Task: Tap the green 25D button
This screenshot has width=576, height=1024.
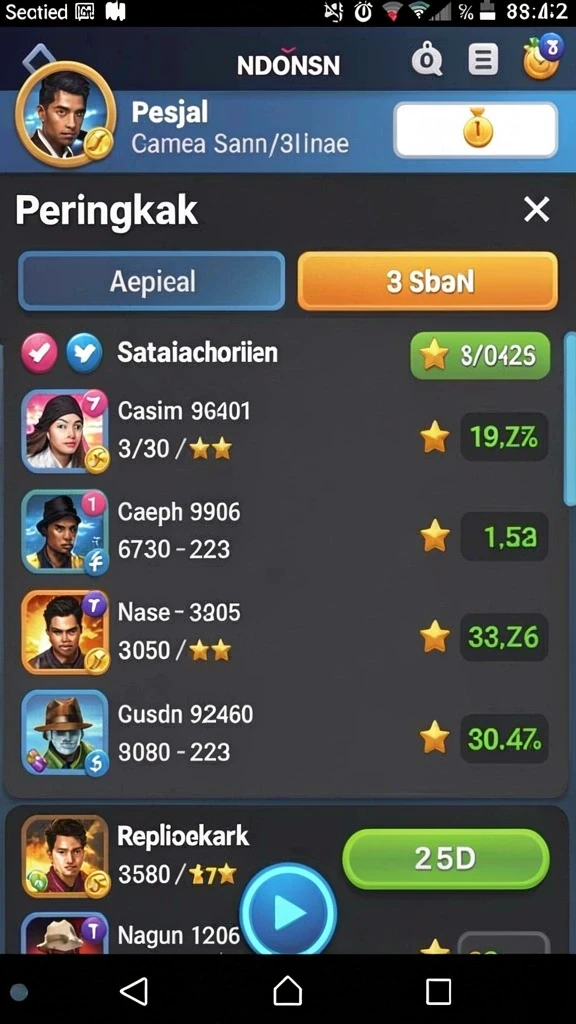Action: [x=446, y=859]
